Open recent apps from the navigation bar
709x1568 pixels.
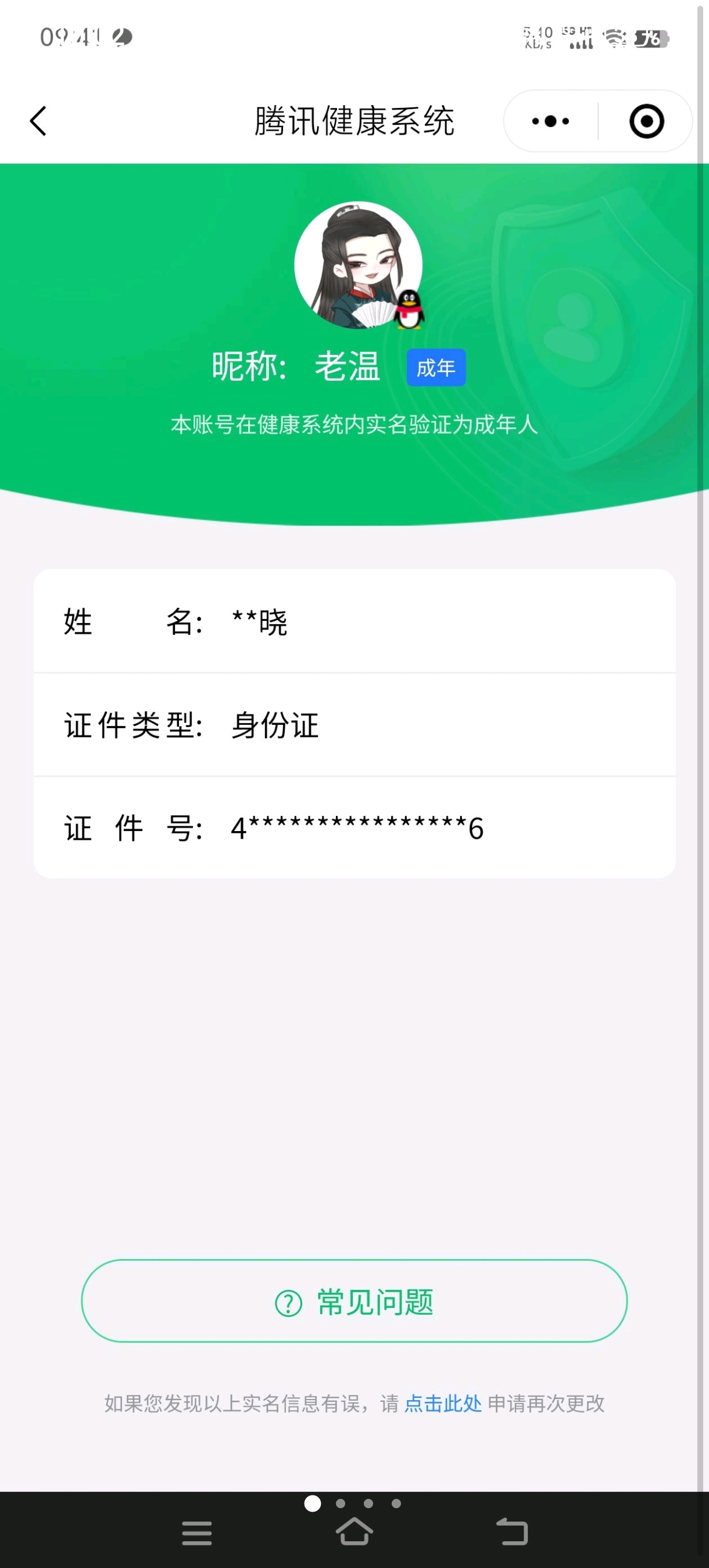pos(197,1533)
